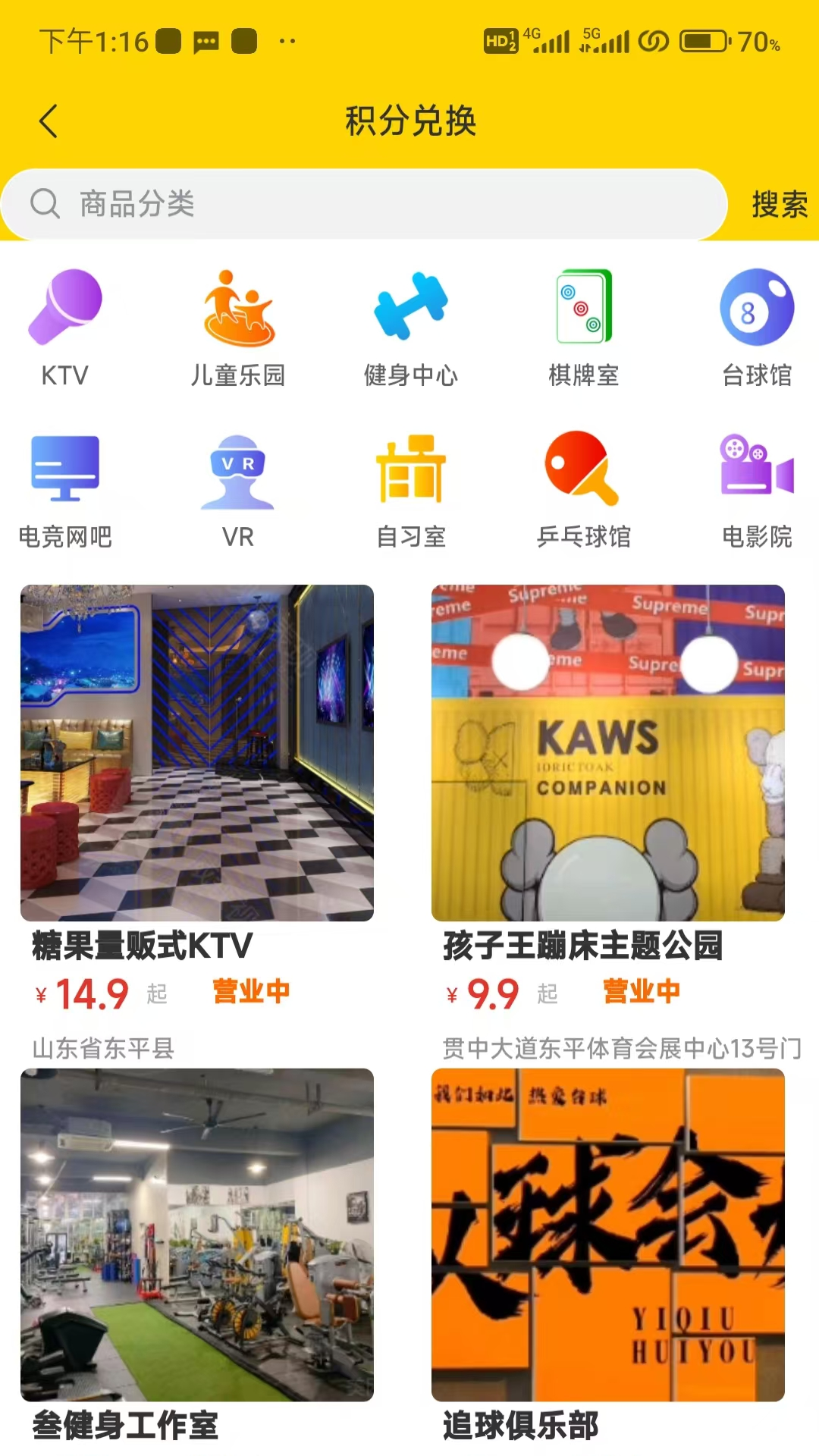The width and height of the screenshot is (819, 1456).
Task: Open the 自习室 category
Action: [411, 491]
